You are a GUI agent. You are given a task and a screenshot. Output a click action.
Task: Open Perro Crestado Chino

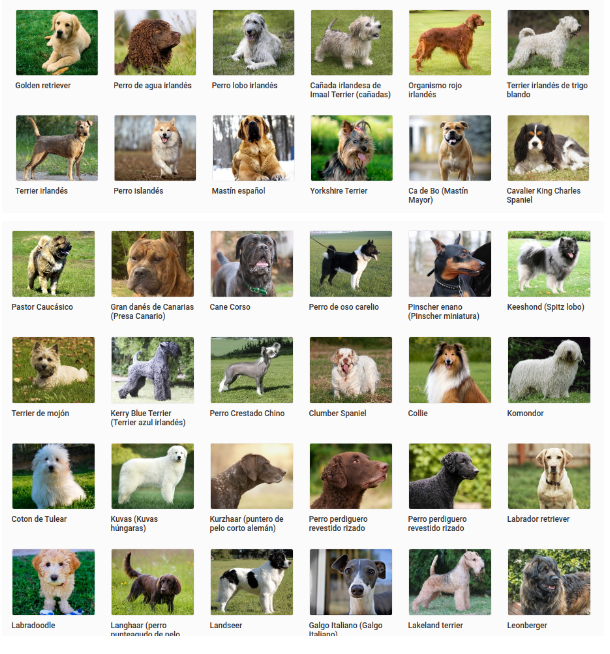[252, 370]
